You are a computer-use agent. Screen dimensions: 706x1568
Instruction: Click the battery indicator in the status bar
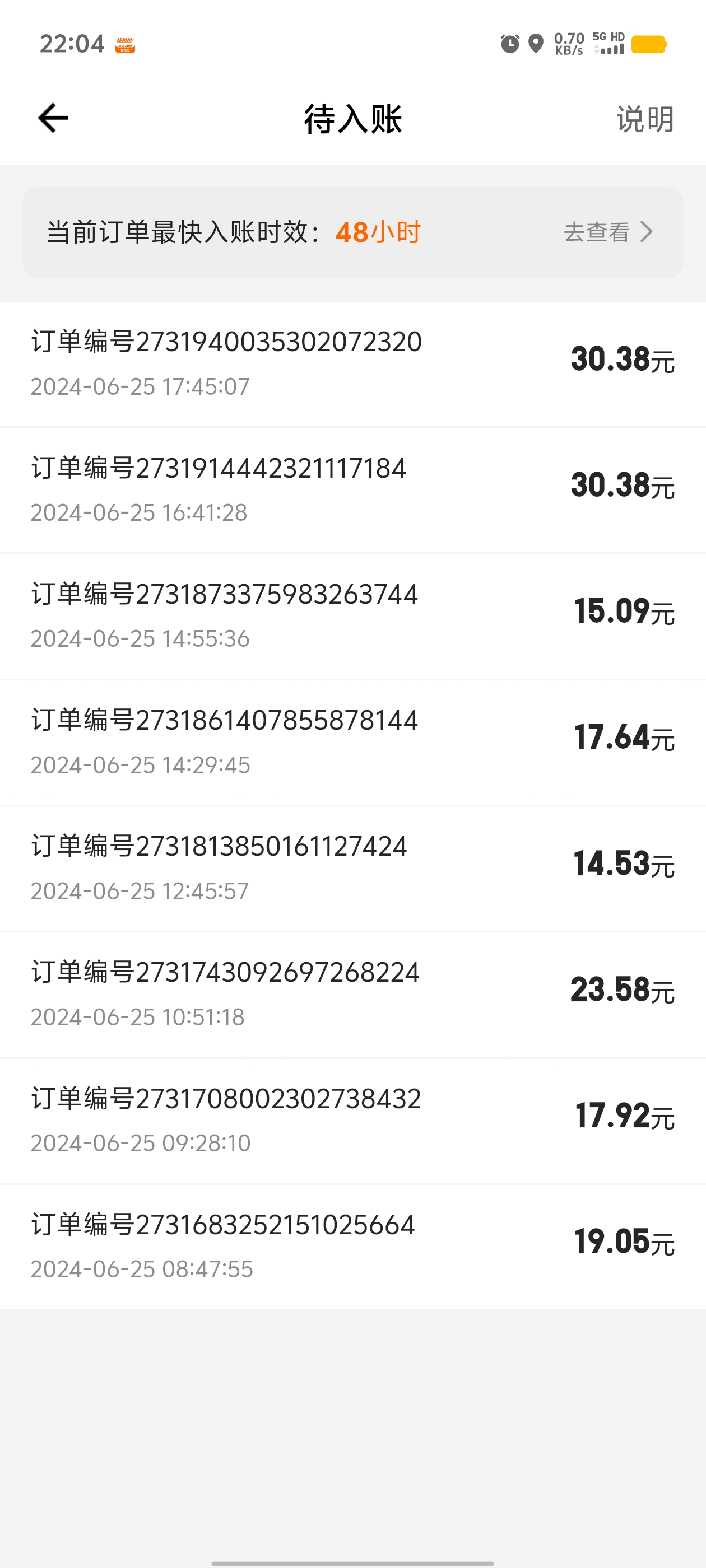click(649, 43)
